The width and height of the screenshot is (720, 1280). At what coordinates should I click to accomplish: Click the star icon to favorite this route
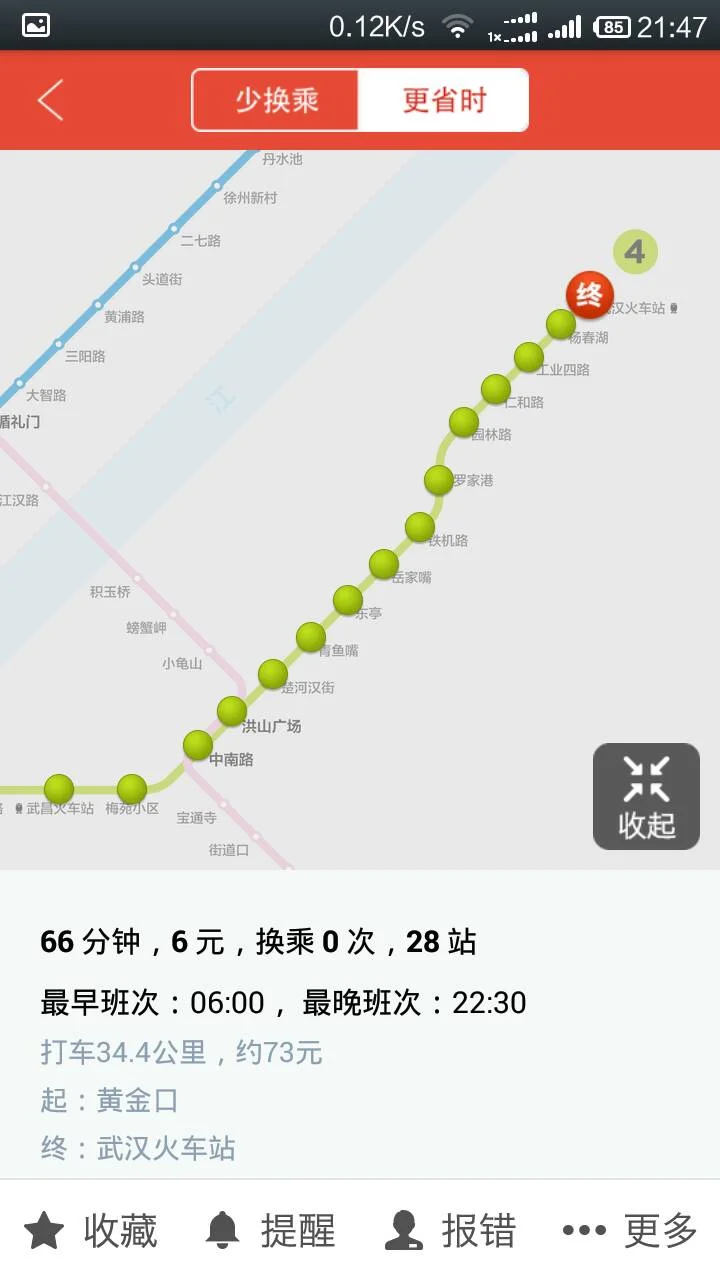[45, 1229]
